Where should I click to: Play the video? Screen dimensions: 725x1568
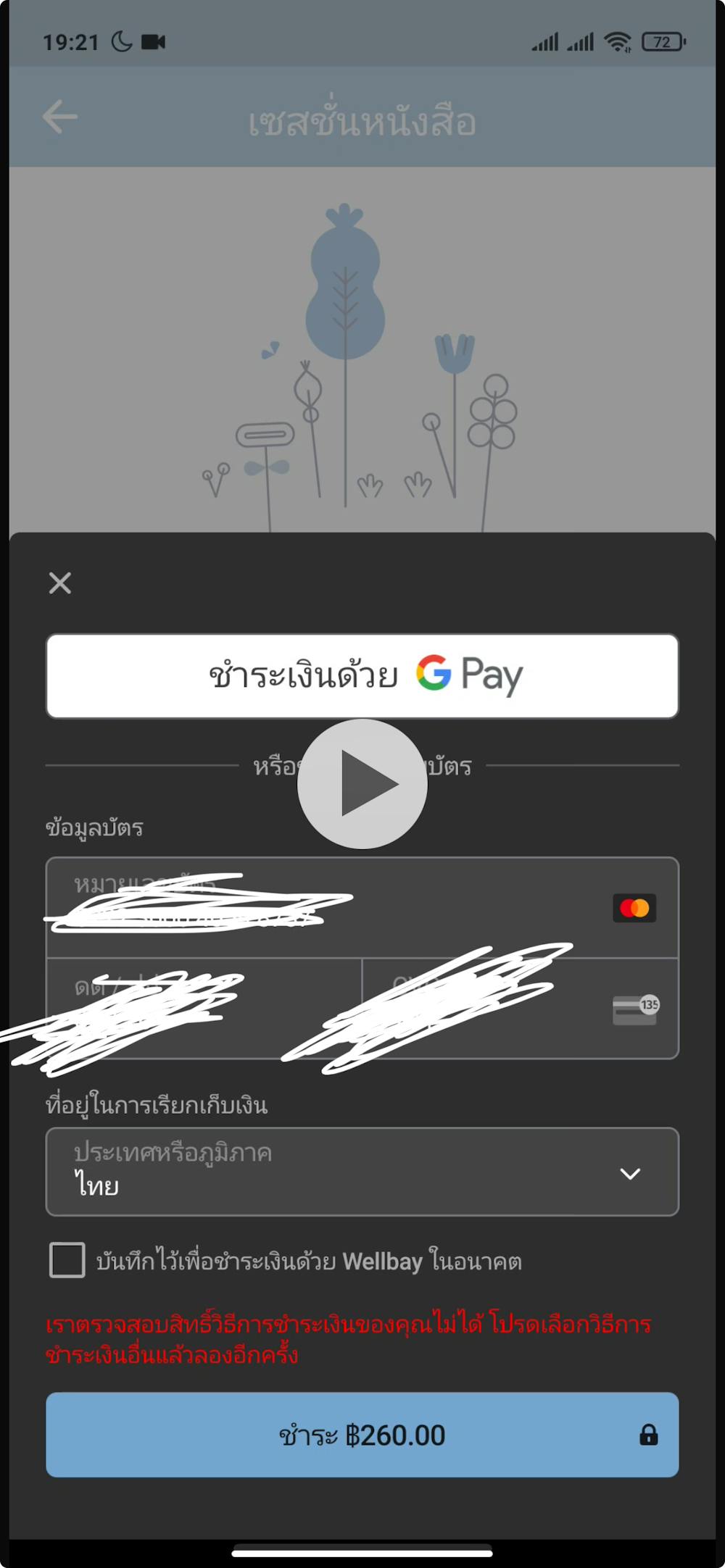[362, 784]
